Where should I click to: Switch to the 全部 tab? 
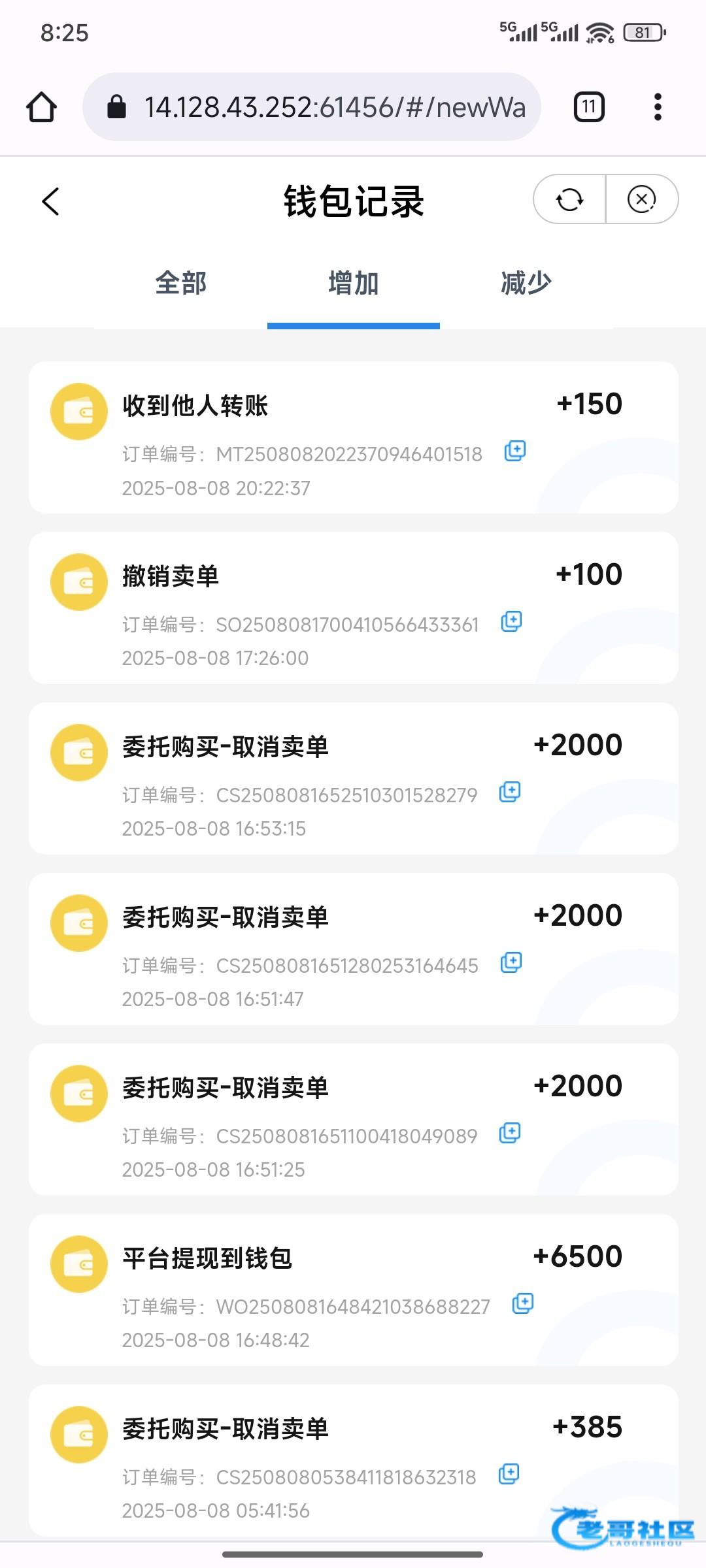pos(181,284)
